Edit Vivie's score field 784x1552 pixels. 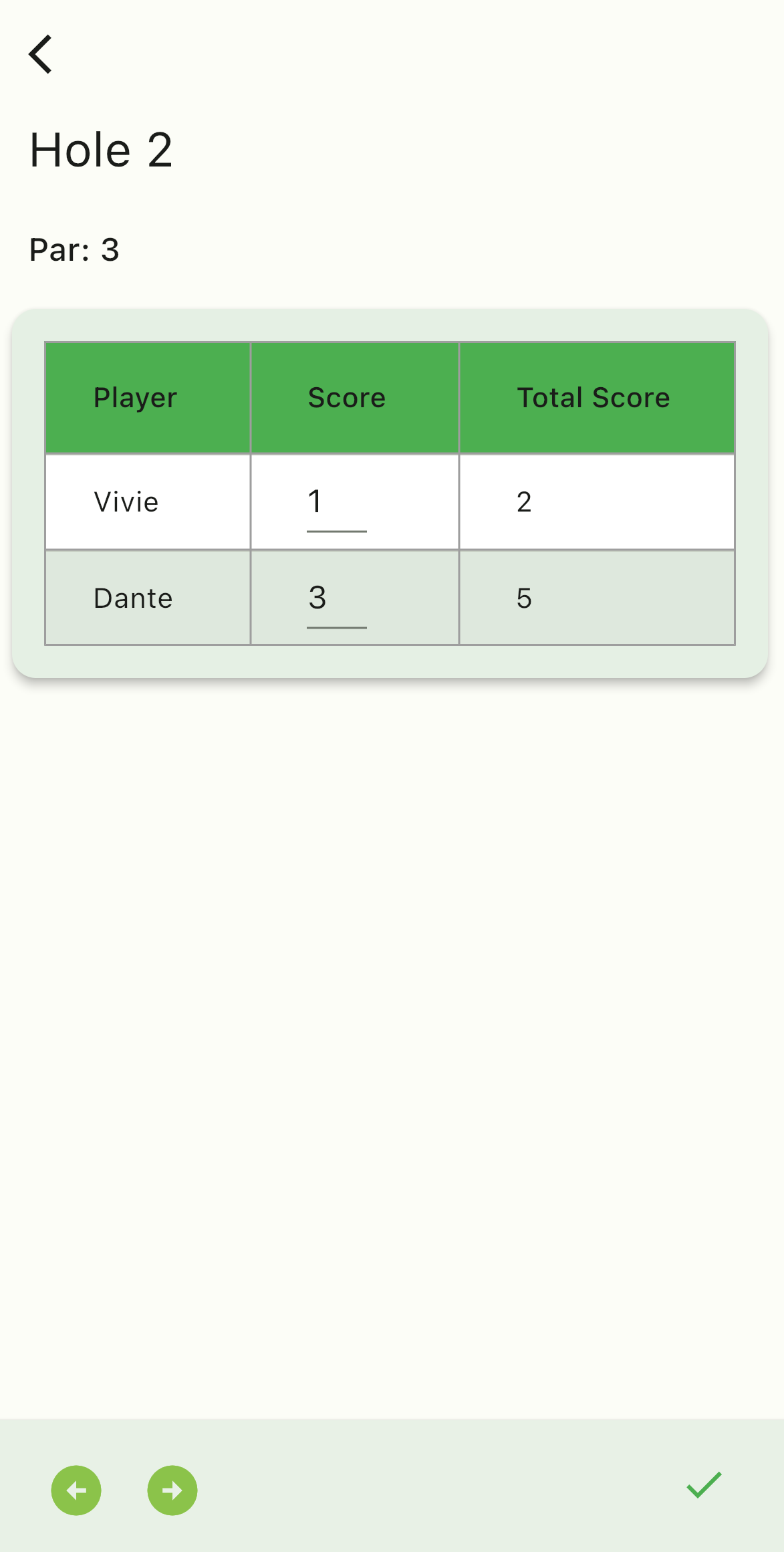(x=336, y=503)
